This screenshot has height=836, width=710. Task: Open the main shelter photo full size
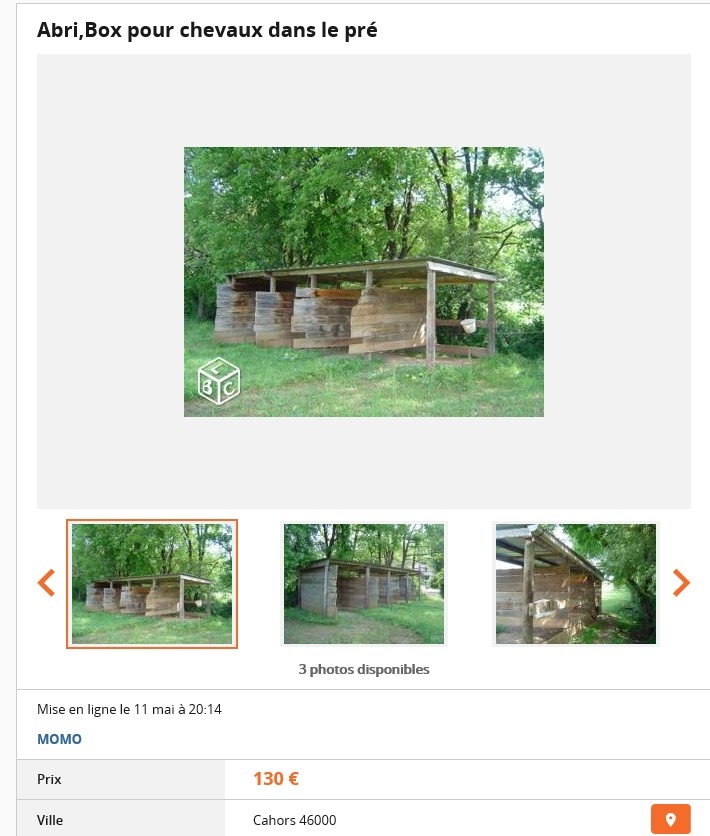363,282
